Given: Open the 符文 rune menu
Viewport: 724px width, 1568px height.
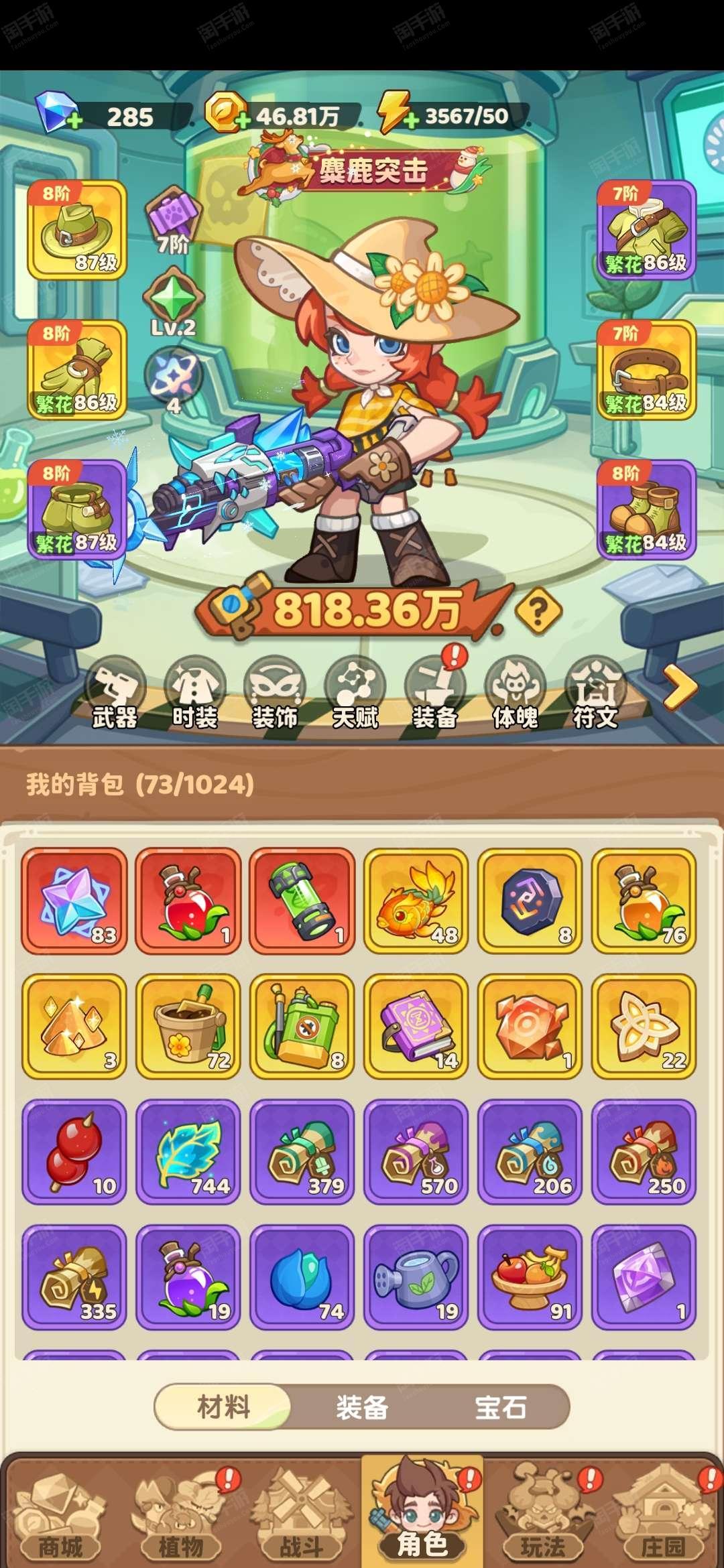Looking at the screenshot, I should pos(595,695).
